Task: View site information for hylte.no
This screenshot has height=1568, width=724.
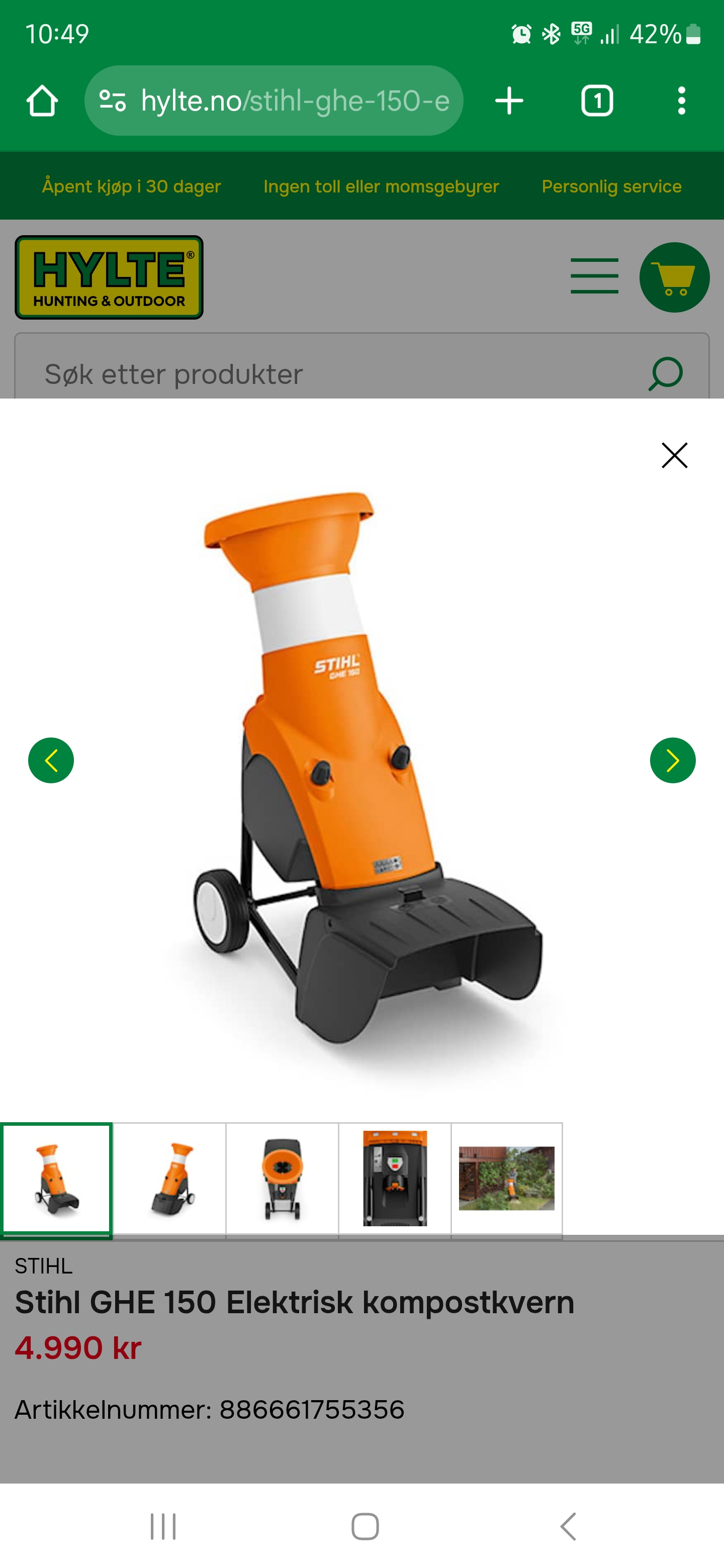Action: 113,101
